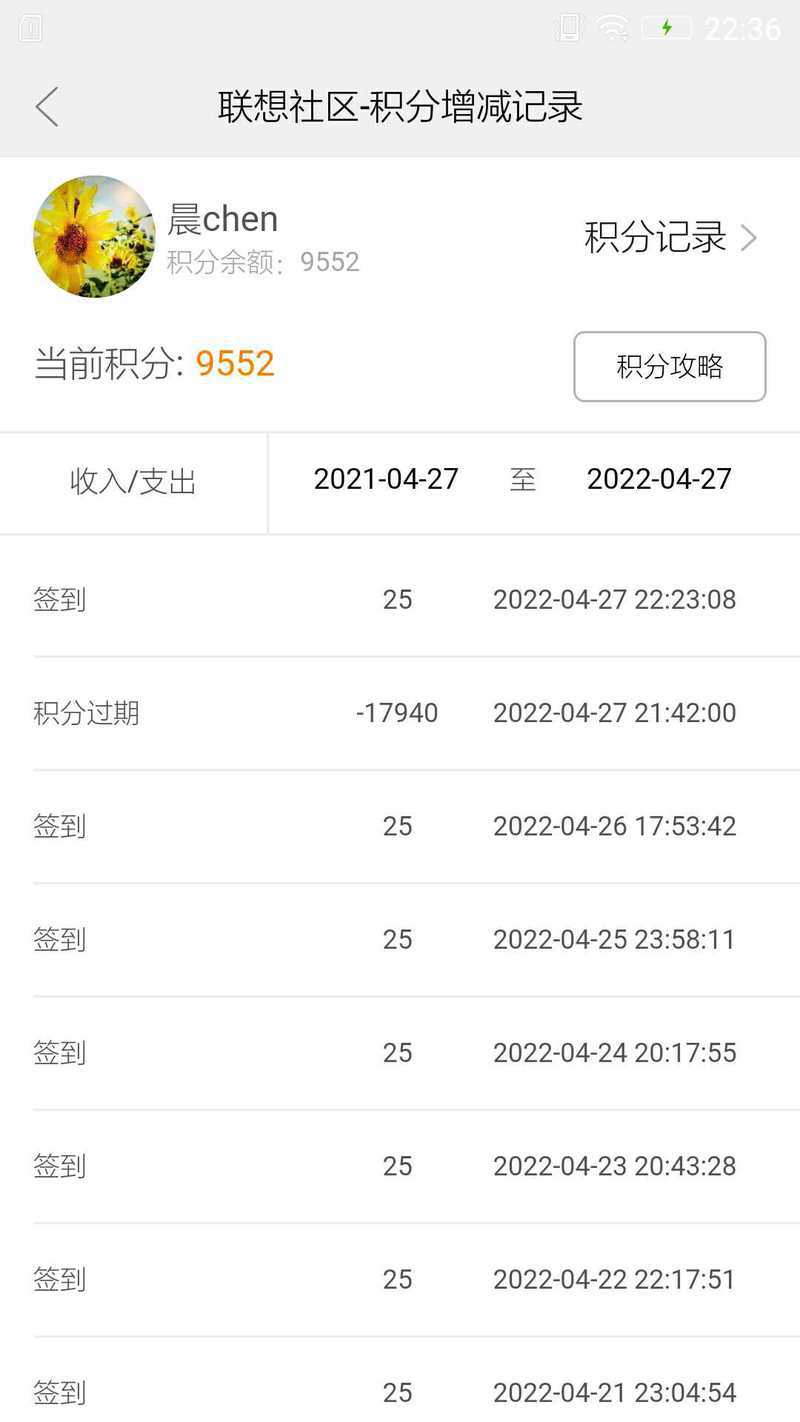The image size is (800, 1422).
Task: Tap the sunflower profile avatar
Action: click(94, 237)
